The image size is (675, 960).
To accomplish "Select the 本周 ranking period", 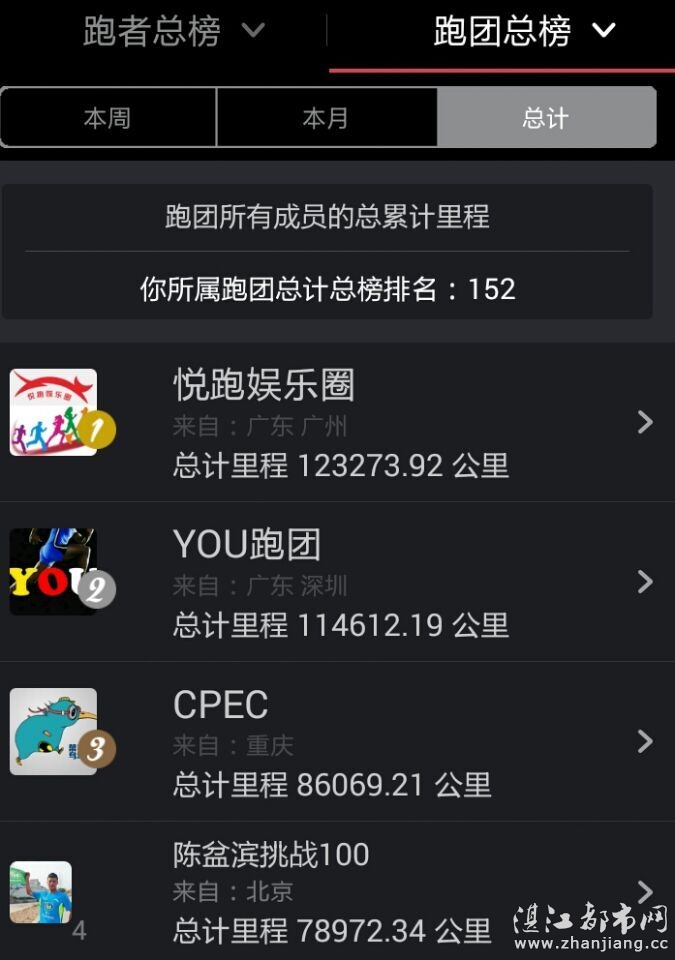I will click(x=108, y=118).
